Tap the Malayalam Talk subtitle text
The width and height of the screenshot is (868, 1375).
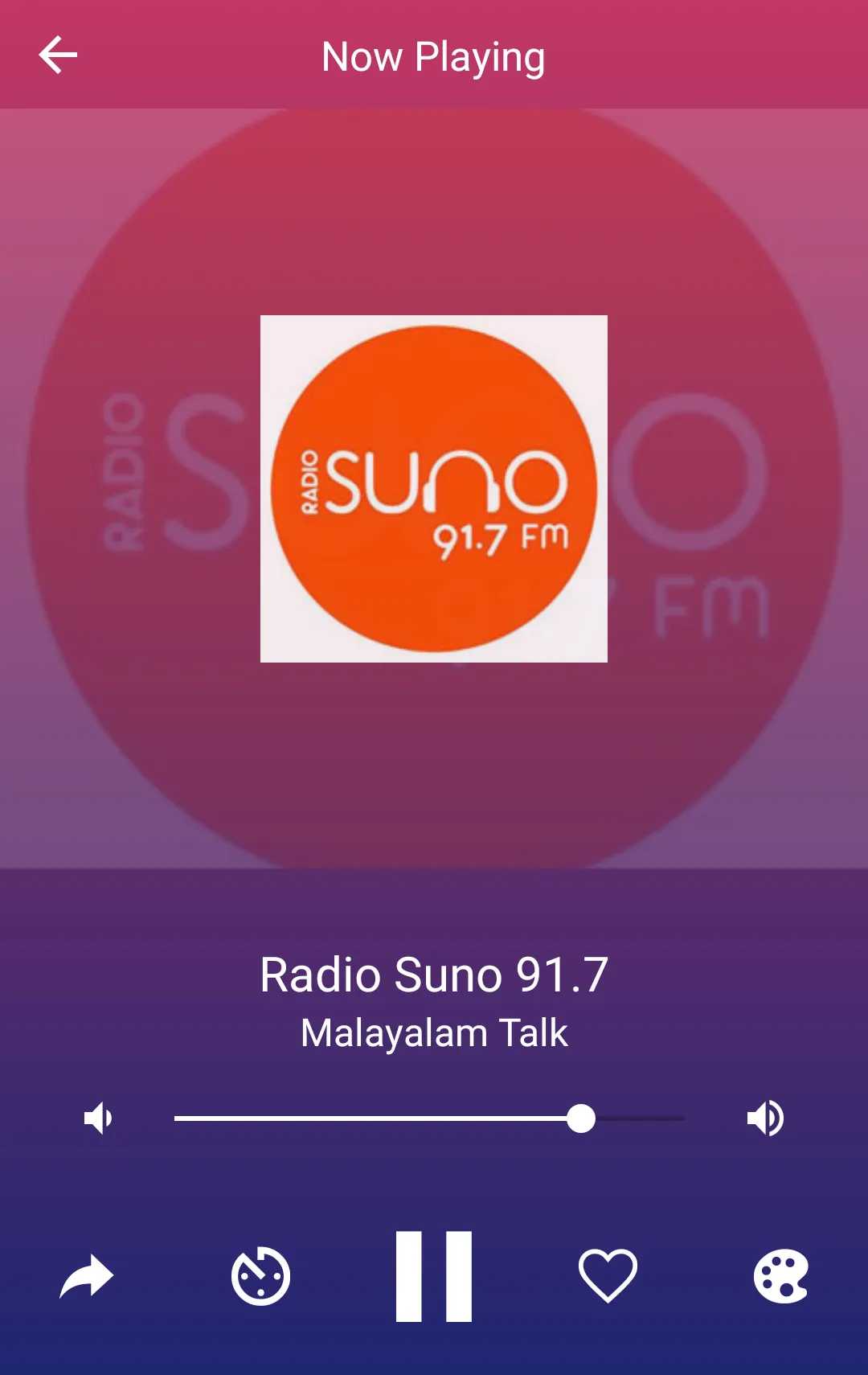[434, 1033]
